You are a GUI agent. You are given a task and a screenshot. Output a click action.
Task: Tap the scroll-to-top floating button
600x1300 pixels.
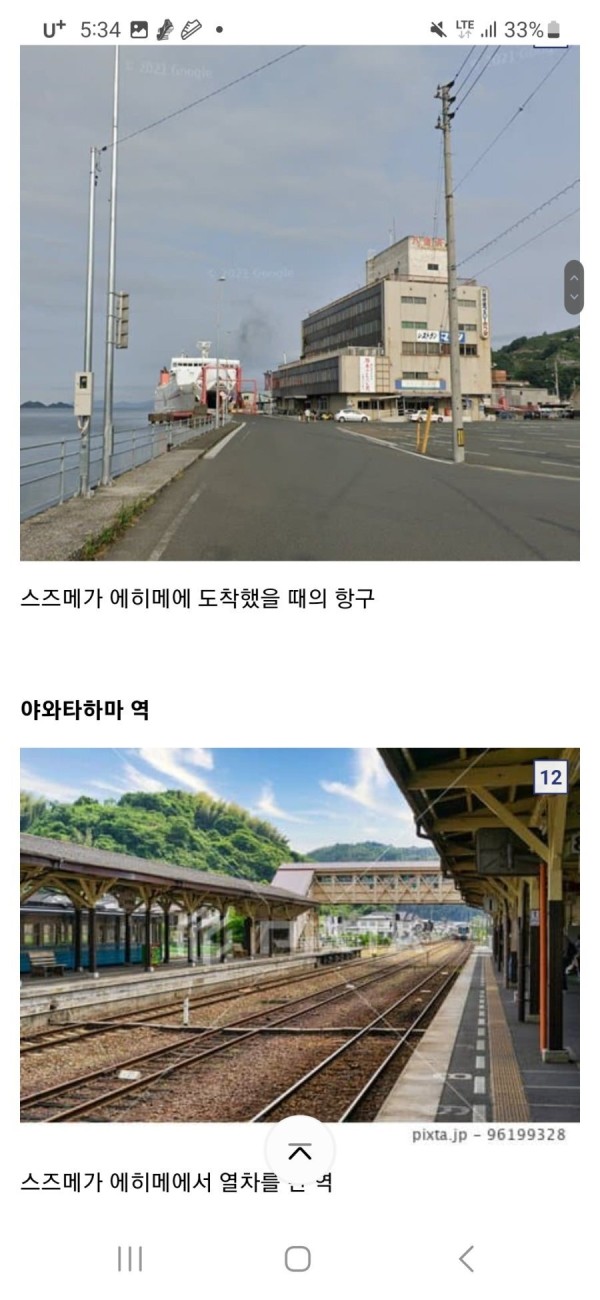coord(299,1151)
